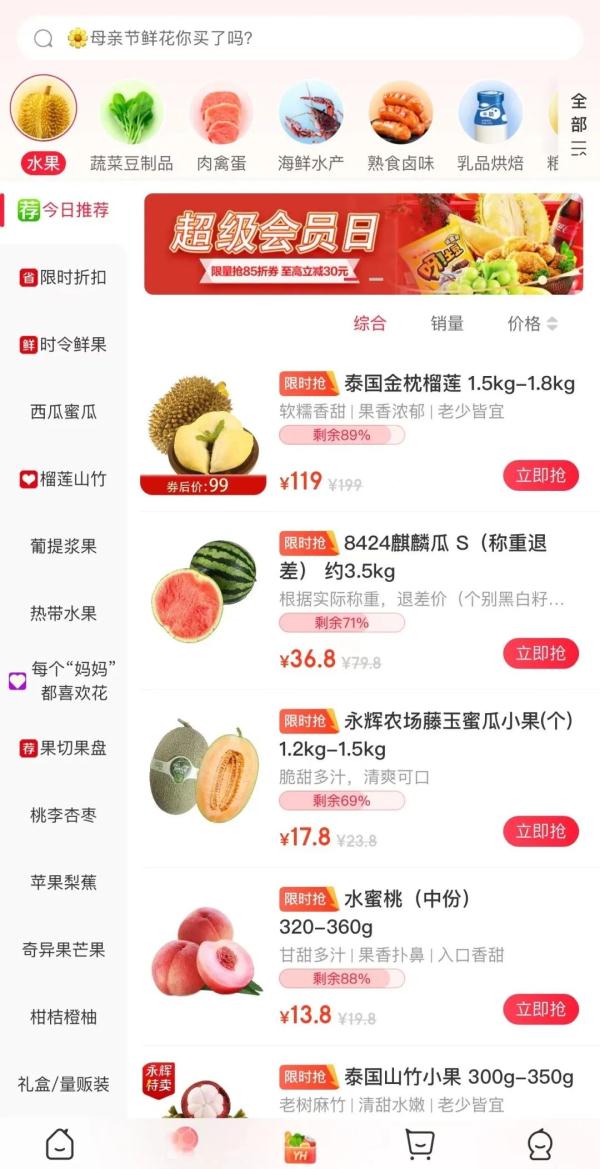Switch to the 肉禽蛋 category
Viewport: 600px width, 1169px height.
[221, 126]
